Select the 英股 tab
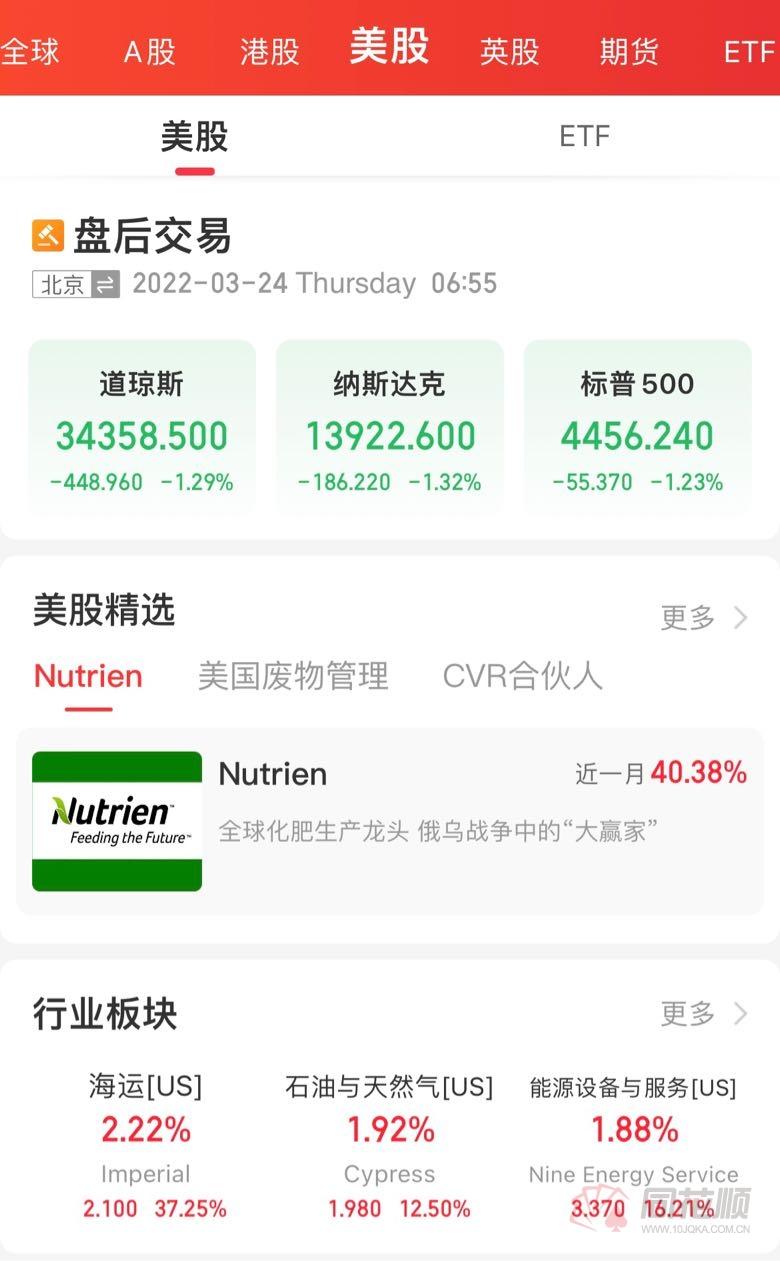 pyautogui.click(x=510, y=51)
